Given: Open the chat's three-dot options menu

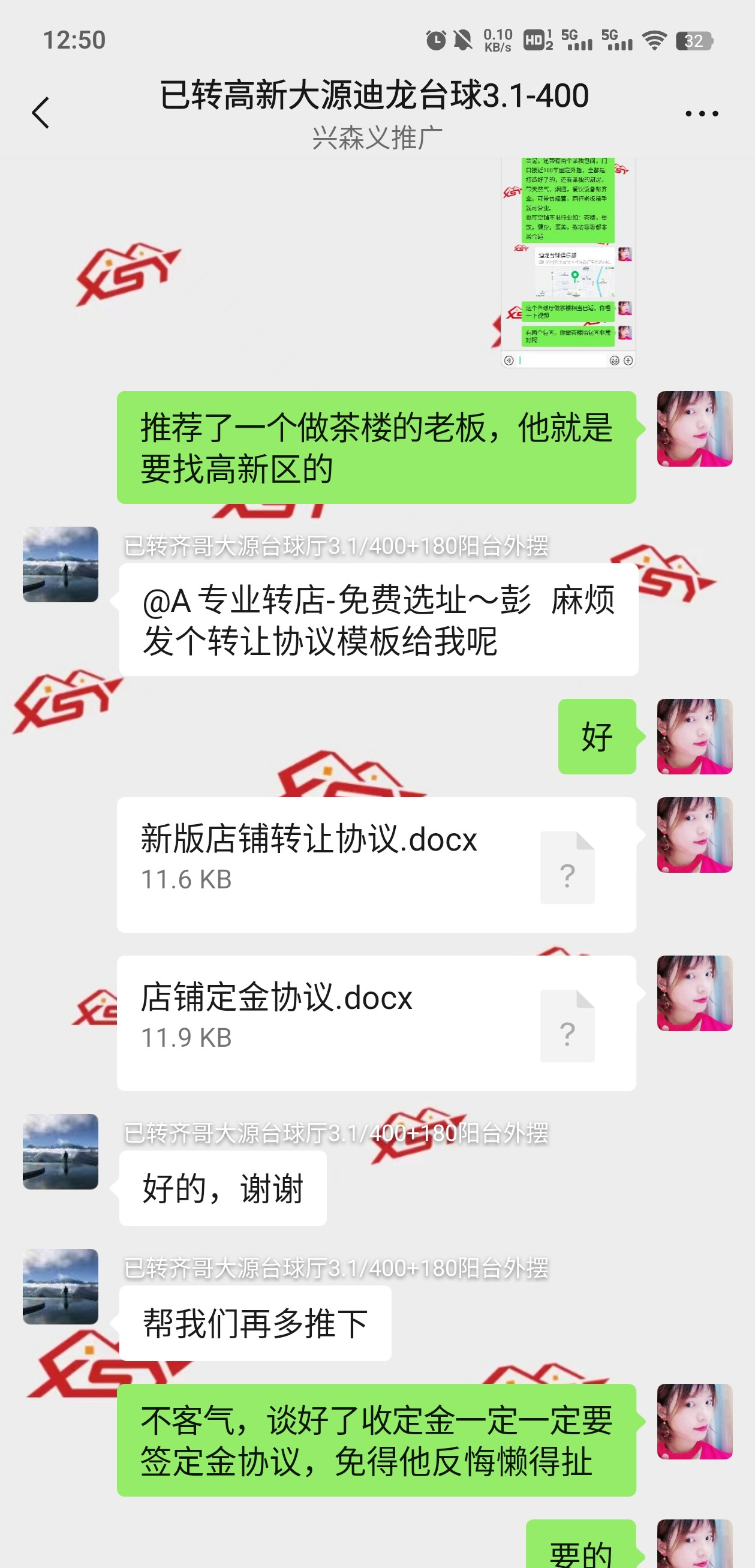Looking at the screenshot, I should click(x=701, y=113).
